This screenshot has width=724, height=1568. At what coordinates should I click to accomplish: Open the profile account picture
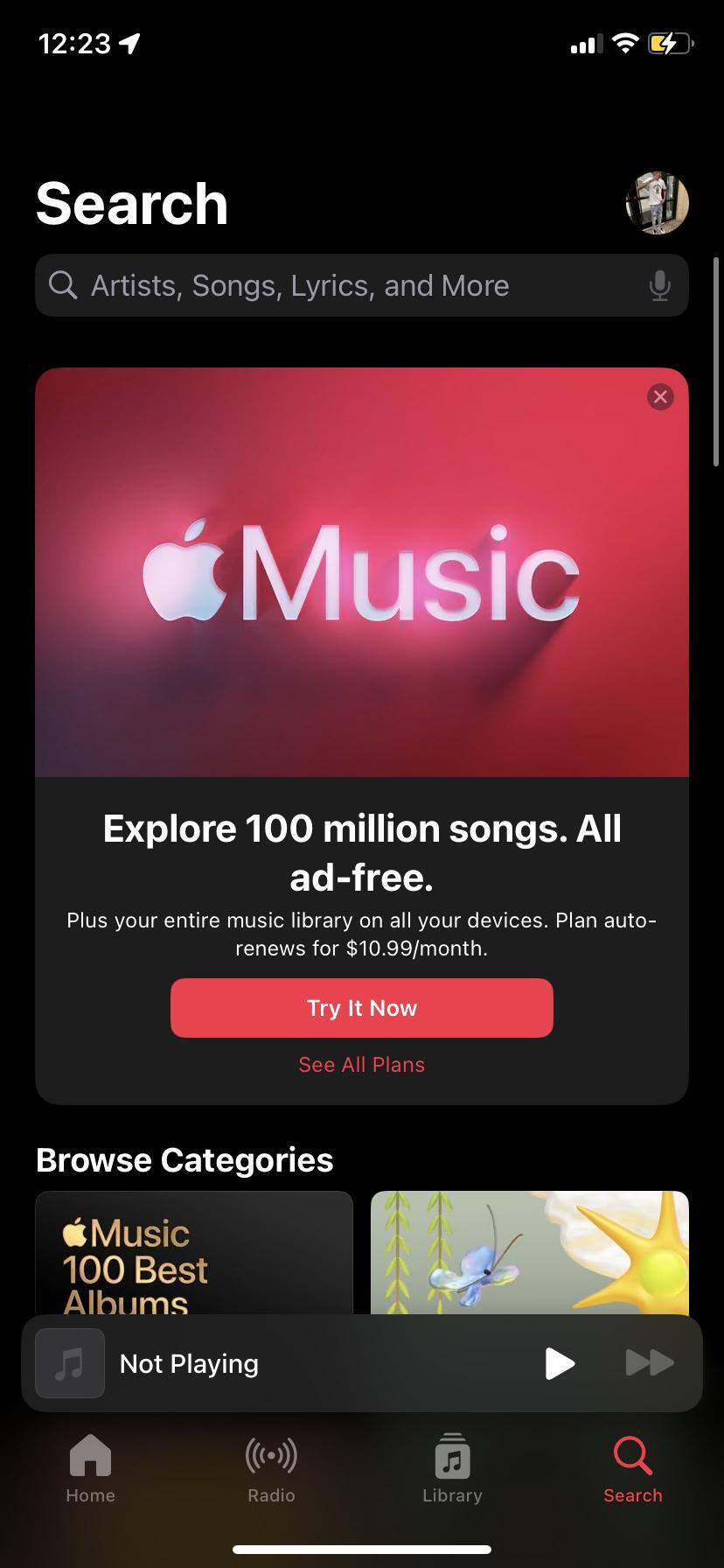click(x=658, y=203)
